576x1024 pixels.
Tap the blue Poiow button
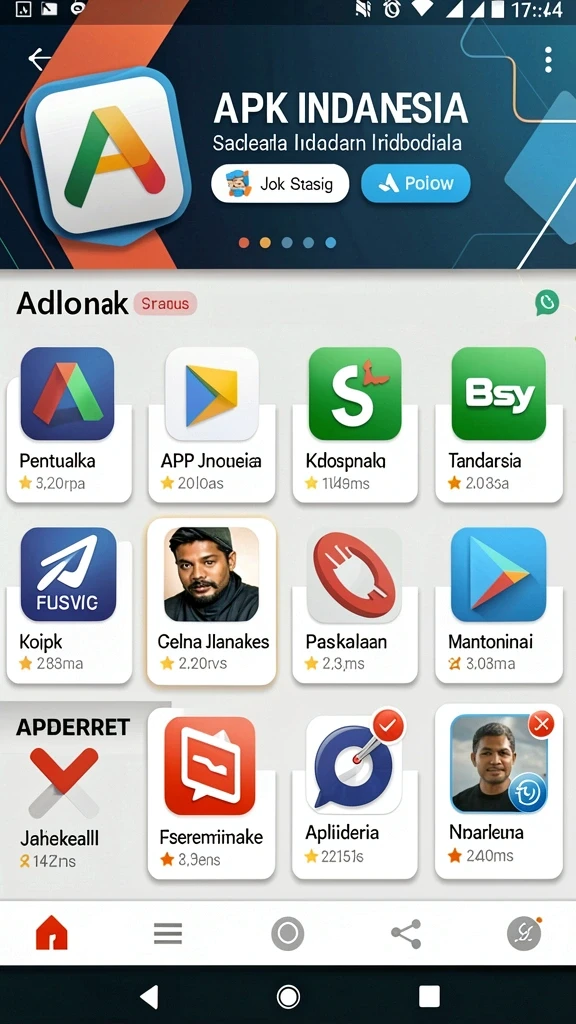(415, 184)
